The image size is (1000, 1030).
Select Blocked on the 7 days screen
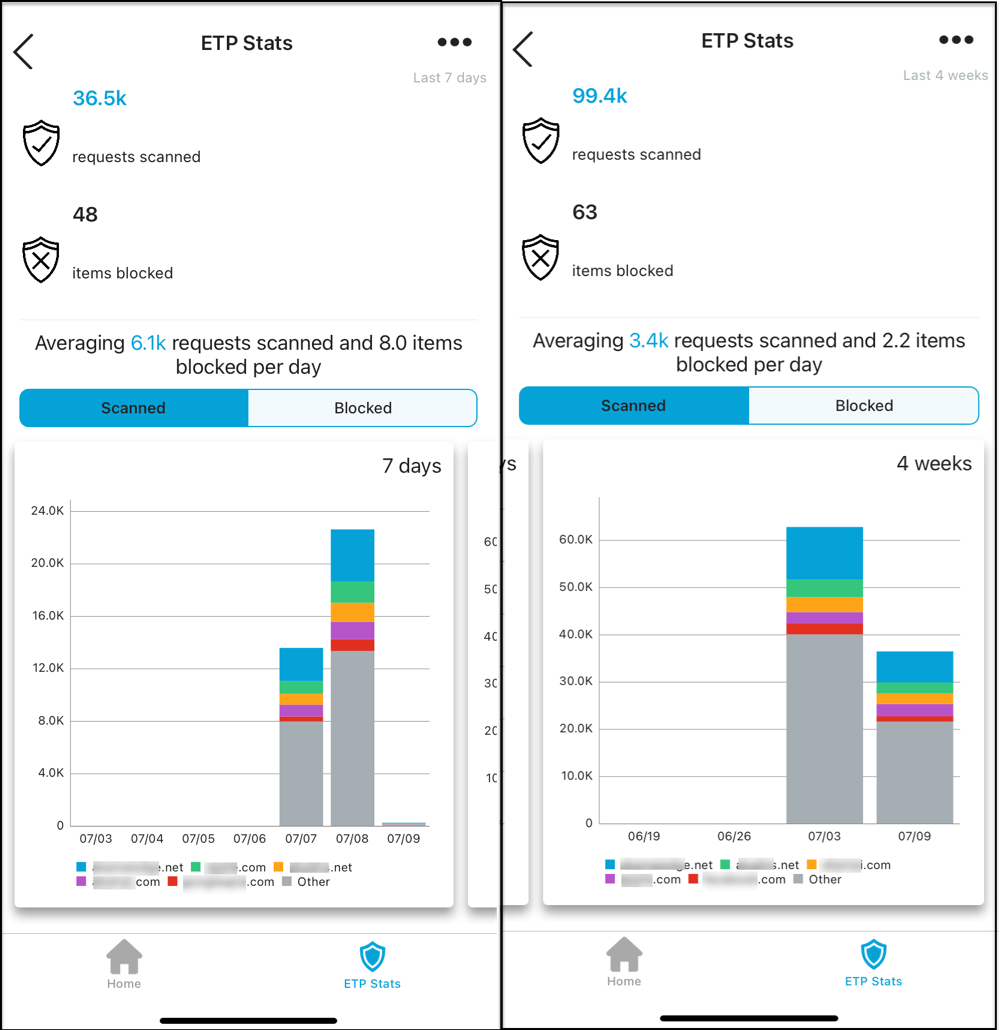click(362, 408)
